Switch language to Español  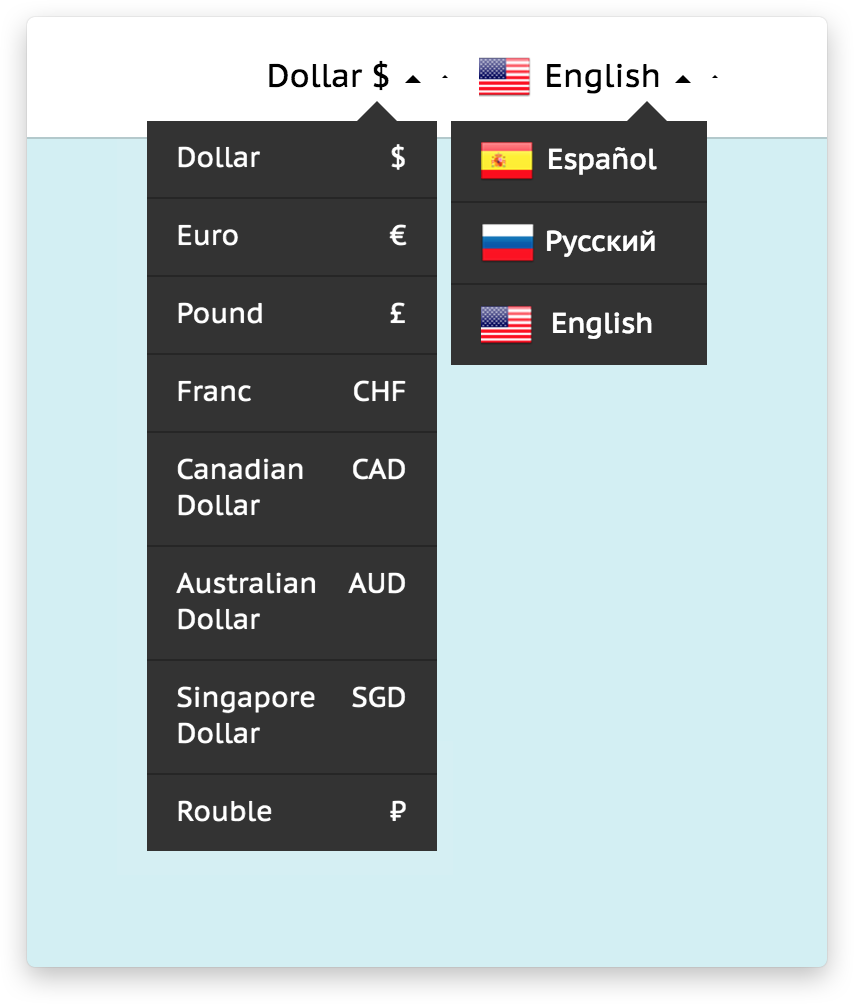coord(579,161)
